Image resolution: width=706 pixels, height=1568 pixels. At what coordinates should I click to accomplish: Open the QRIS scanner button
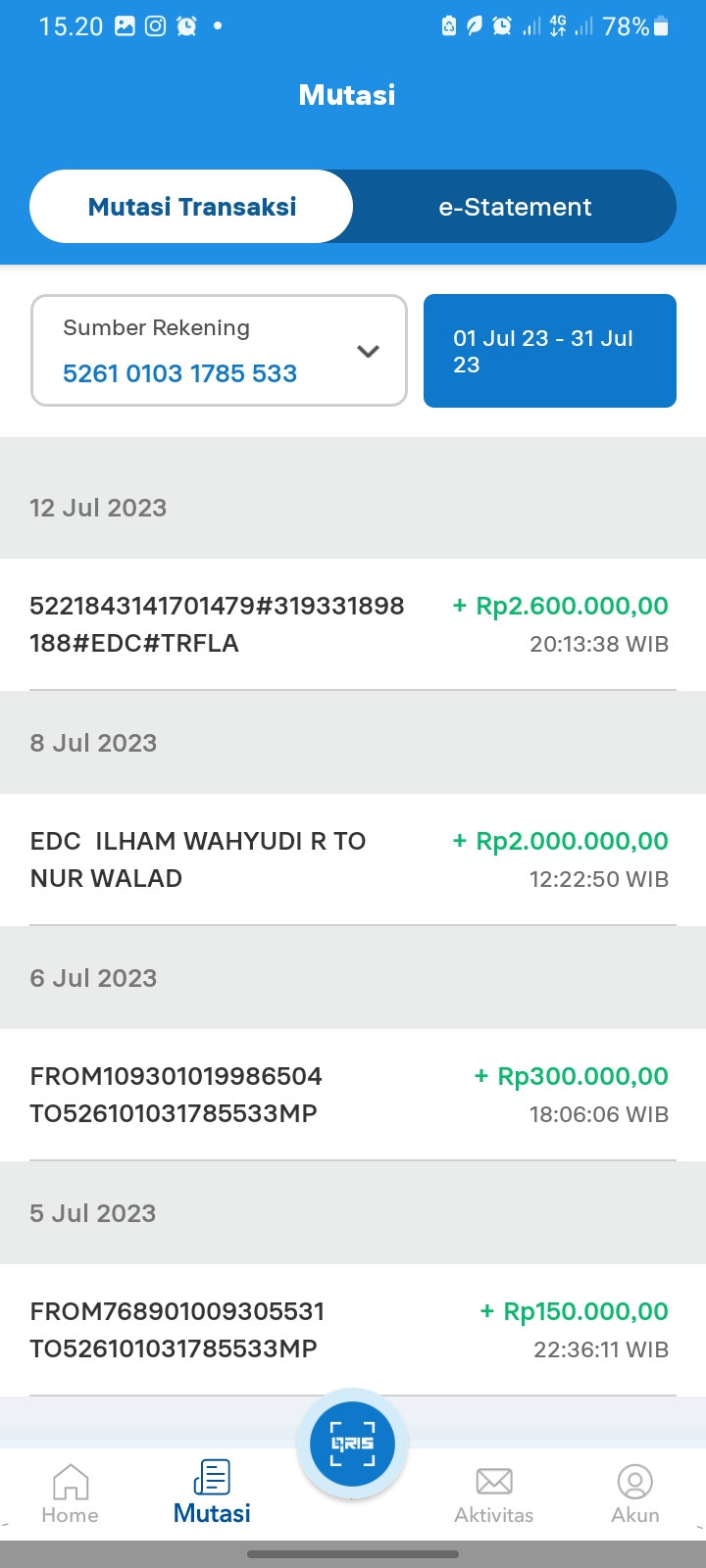[x=352, y=1444]
